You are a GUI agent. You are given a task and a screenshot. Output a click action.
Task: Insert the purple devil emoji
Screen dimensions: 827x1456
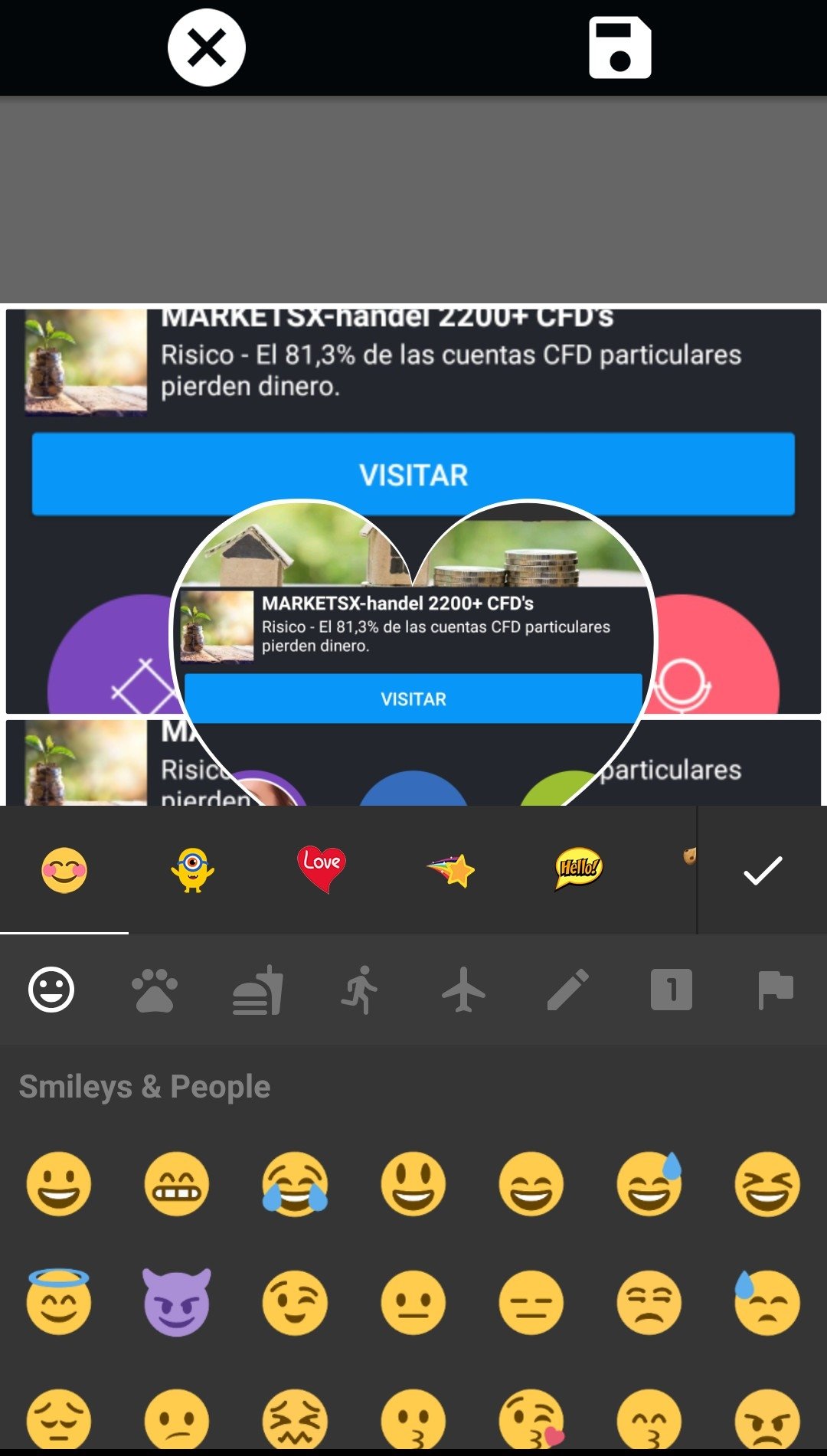(x=177, y=1302)
